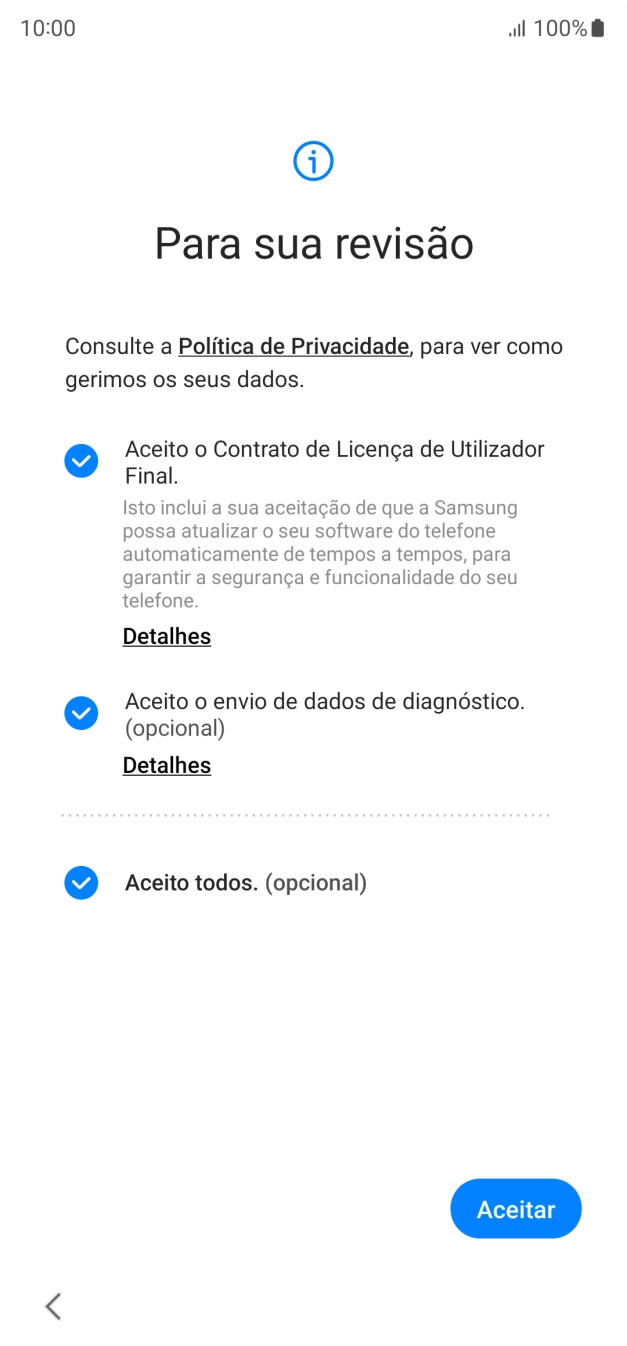Uncheck the Contrato de Licença de Utilizador Final checkbox
The width and height of the screenshot is (627, 1346).
(81, 461)
